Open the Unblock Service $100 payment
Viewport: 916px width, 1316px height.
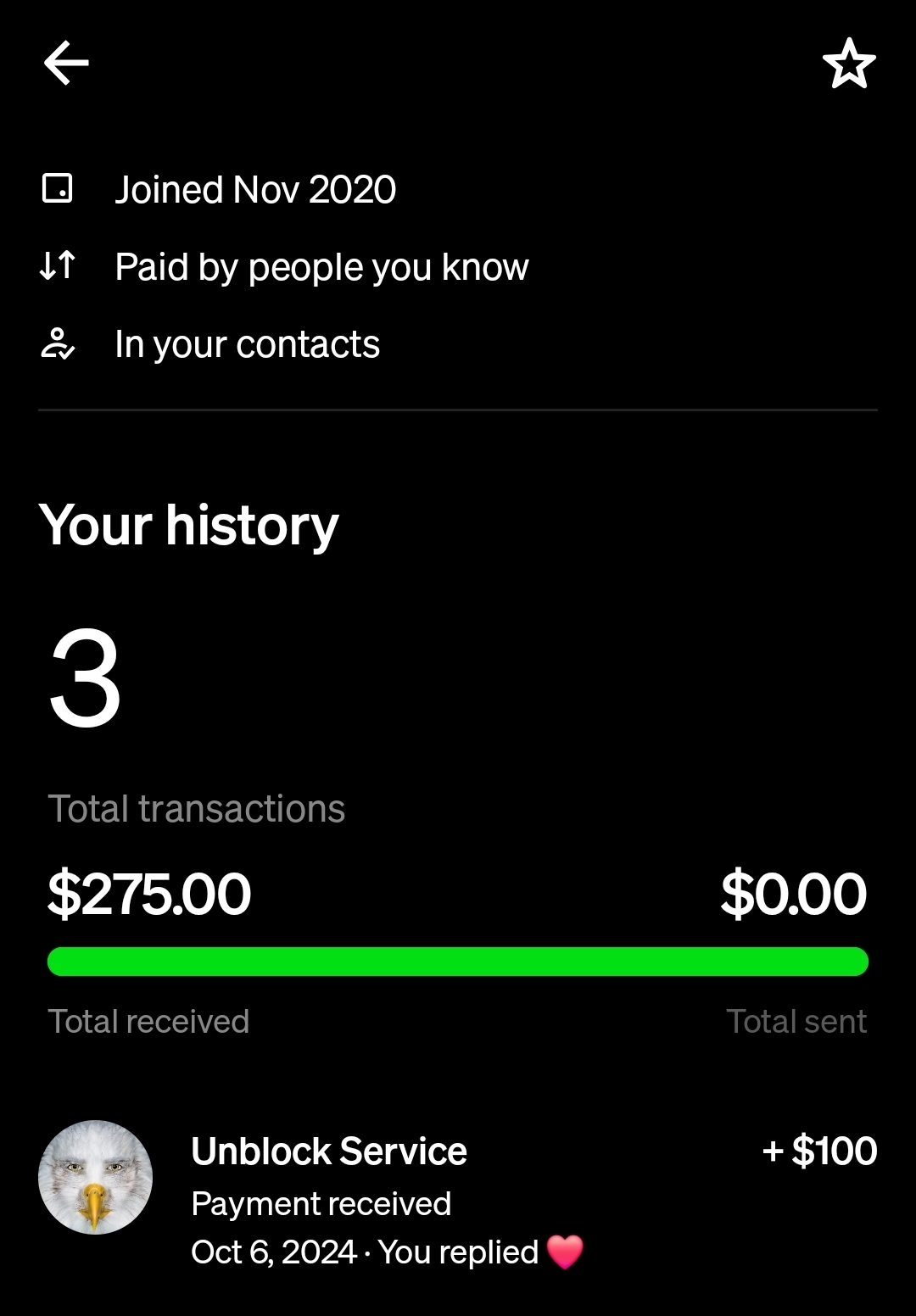pyautogui.click(x=458, y=1200)
